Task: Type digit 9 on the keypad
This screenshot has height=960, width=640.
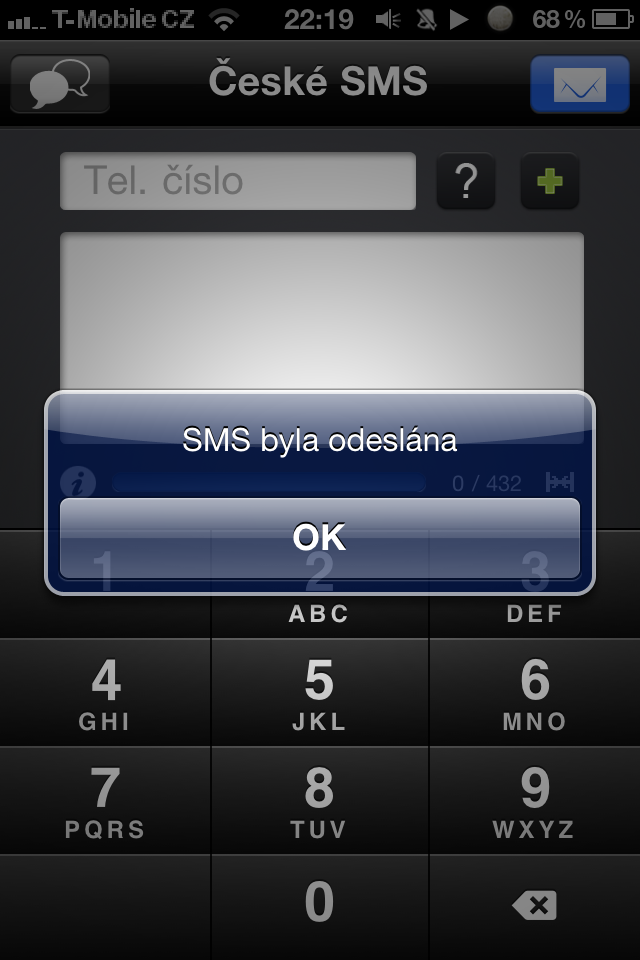Action: click(534, 800)
